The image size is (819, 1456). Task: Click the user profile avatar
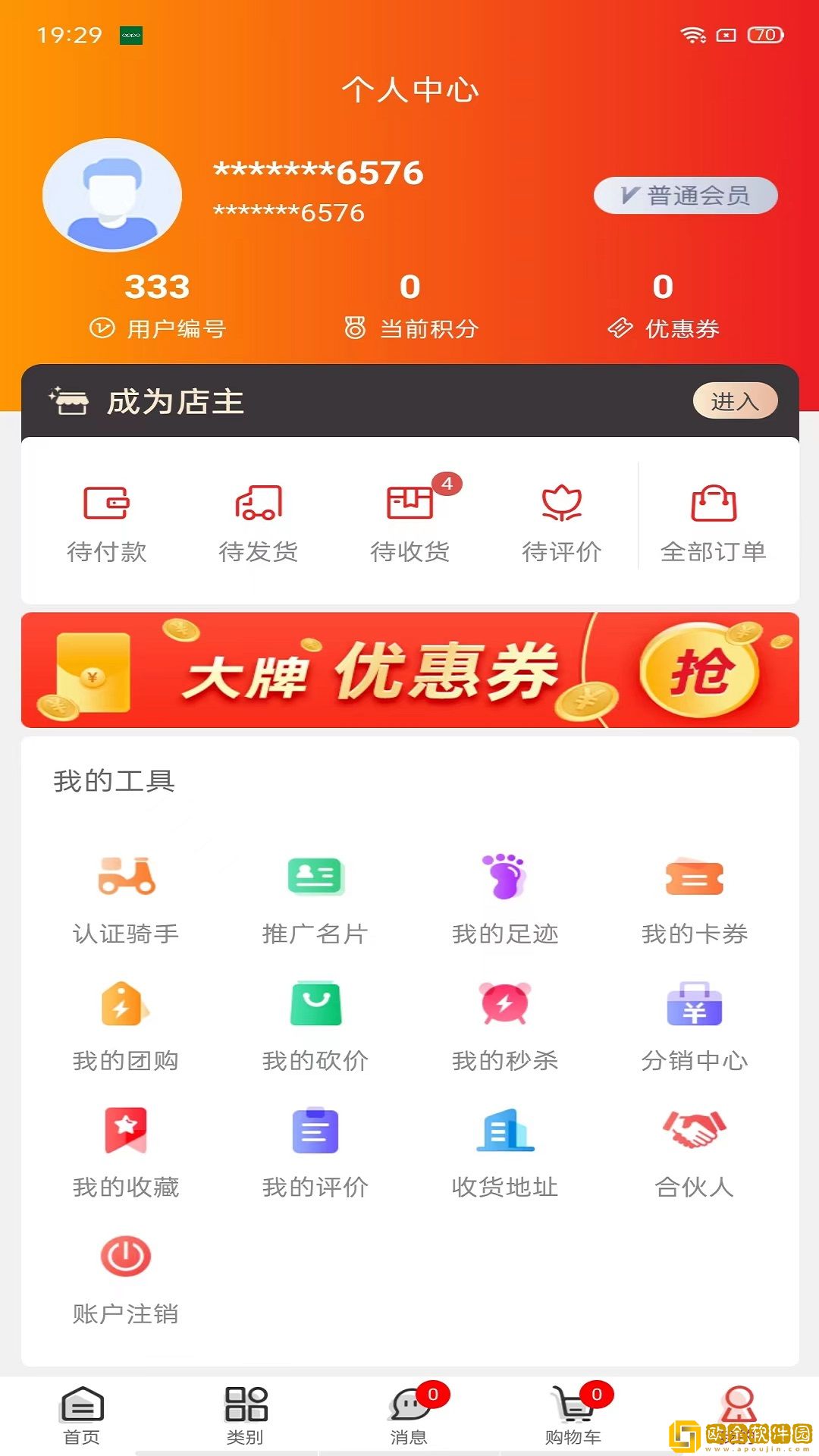tap(112, 195)
